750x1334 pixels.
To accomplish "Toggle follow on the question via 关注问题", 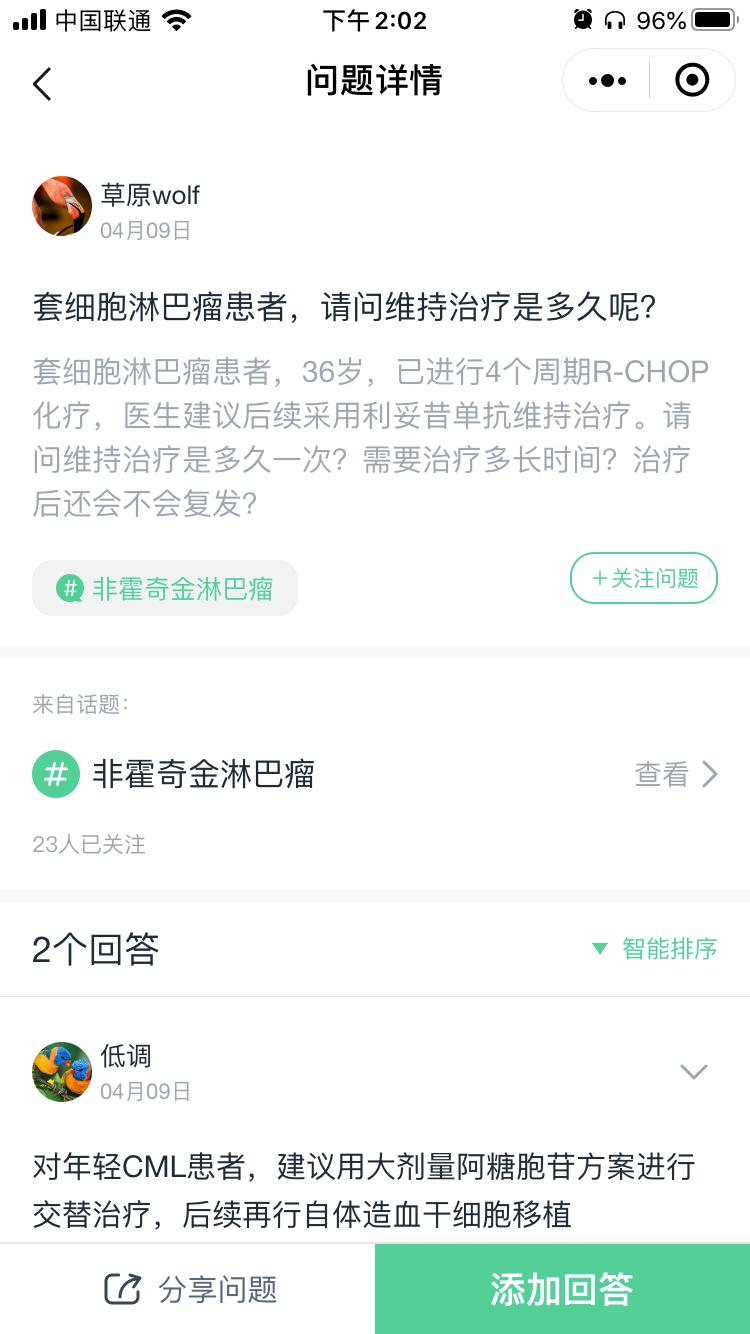I will (x=643, y=578).
